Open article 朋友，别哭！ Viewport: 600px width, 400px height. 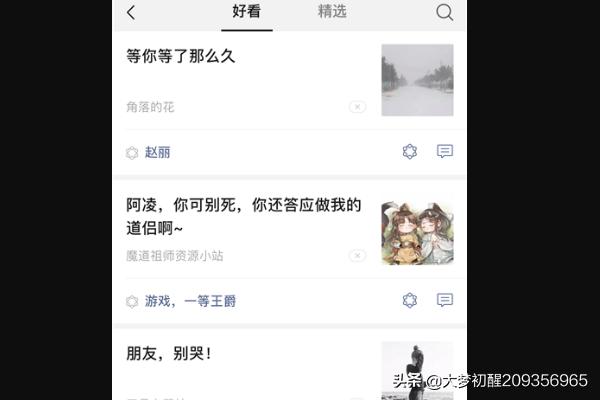point(169,354)
